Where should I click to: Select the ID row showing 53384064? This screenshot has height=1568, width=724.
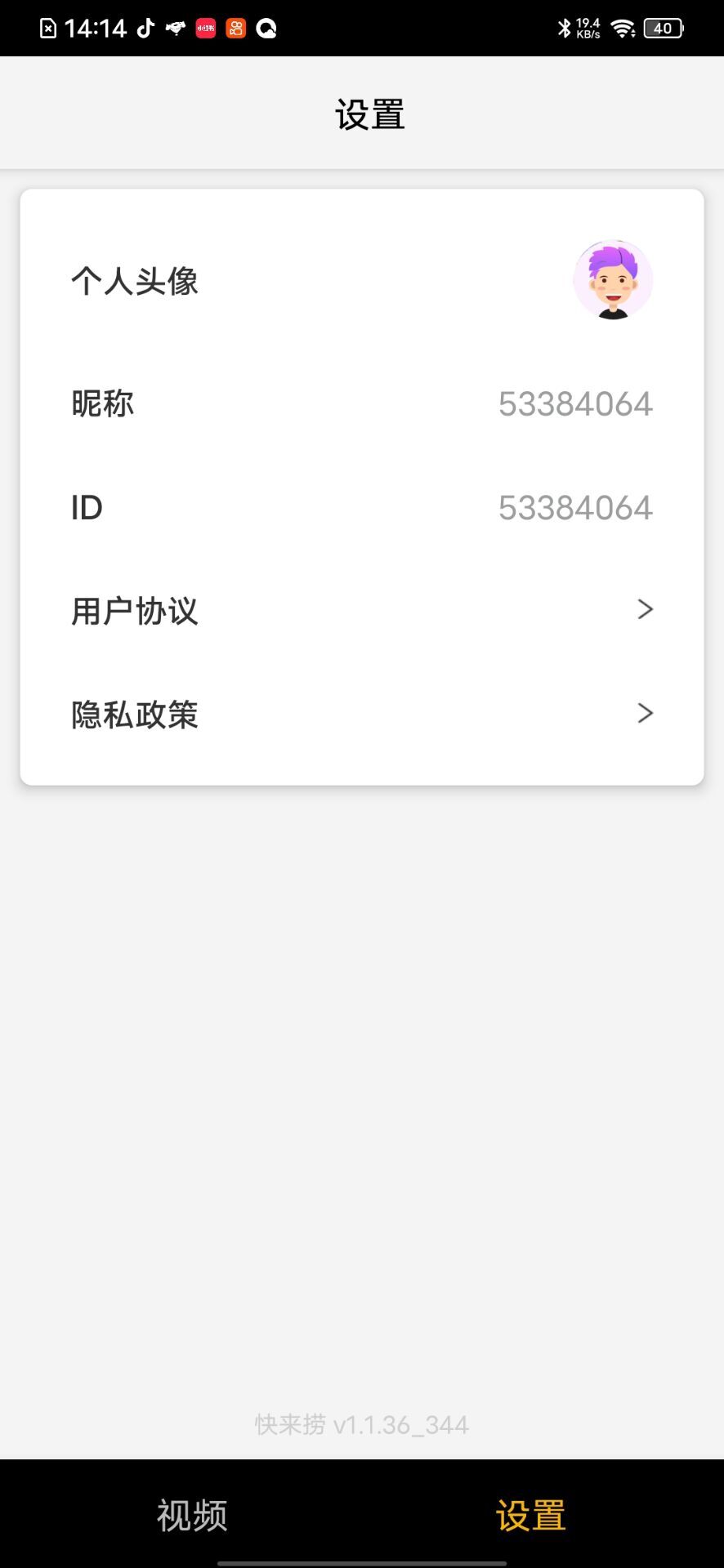(x=362, y=507)
